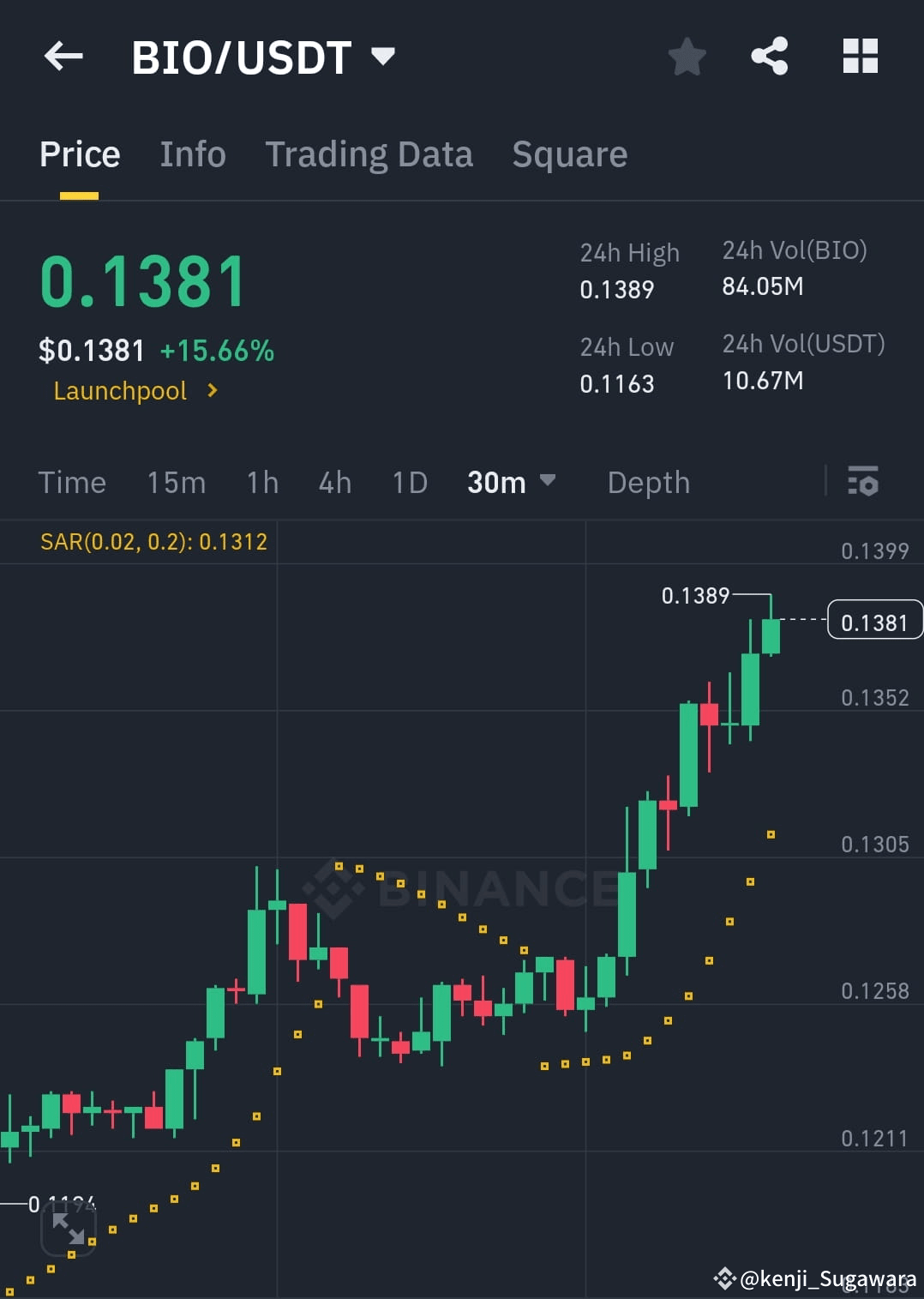
Task: Open Launchpool details
Action: click(120, 390)
